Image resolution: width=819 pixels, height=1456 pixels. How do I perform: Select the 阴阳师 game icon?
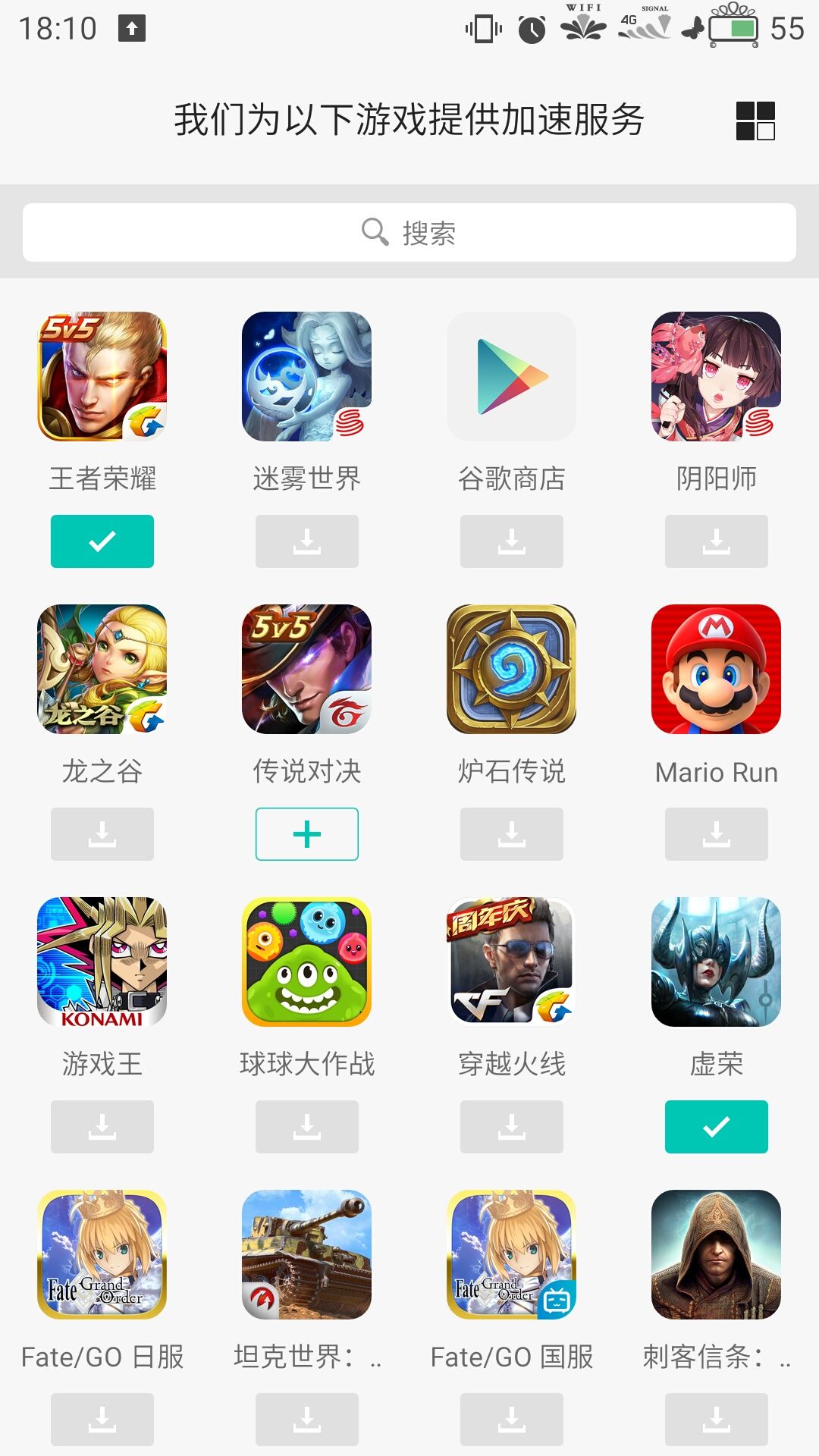pyautogui.click(x=716, y=377)
